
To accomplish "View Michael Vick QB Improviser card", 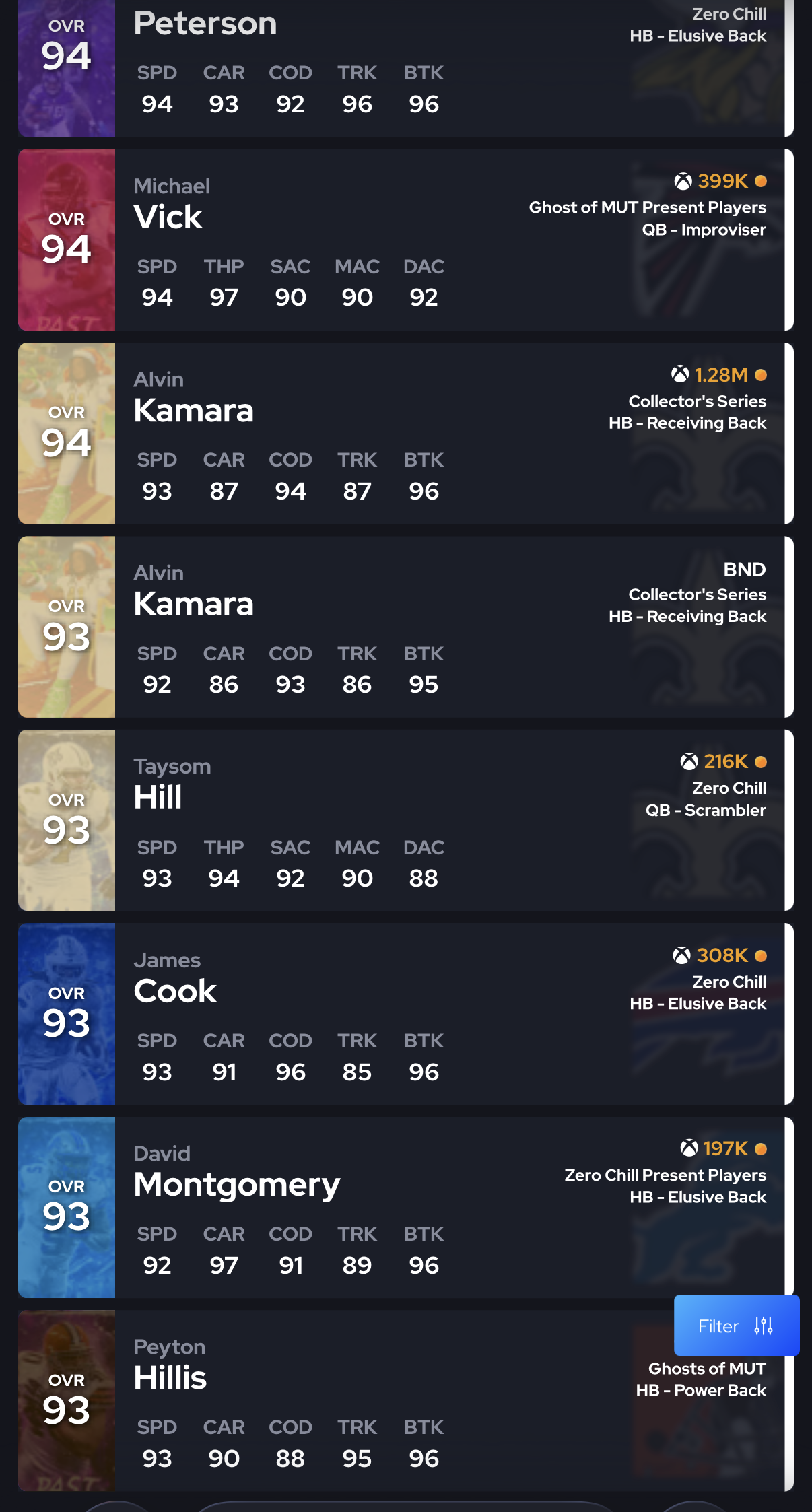I will 404,240.
